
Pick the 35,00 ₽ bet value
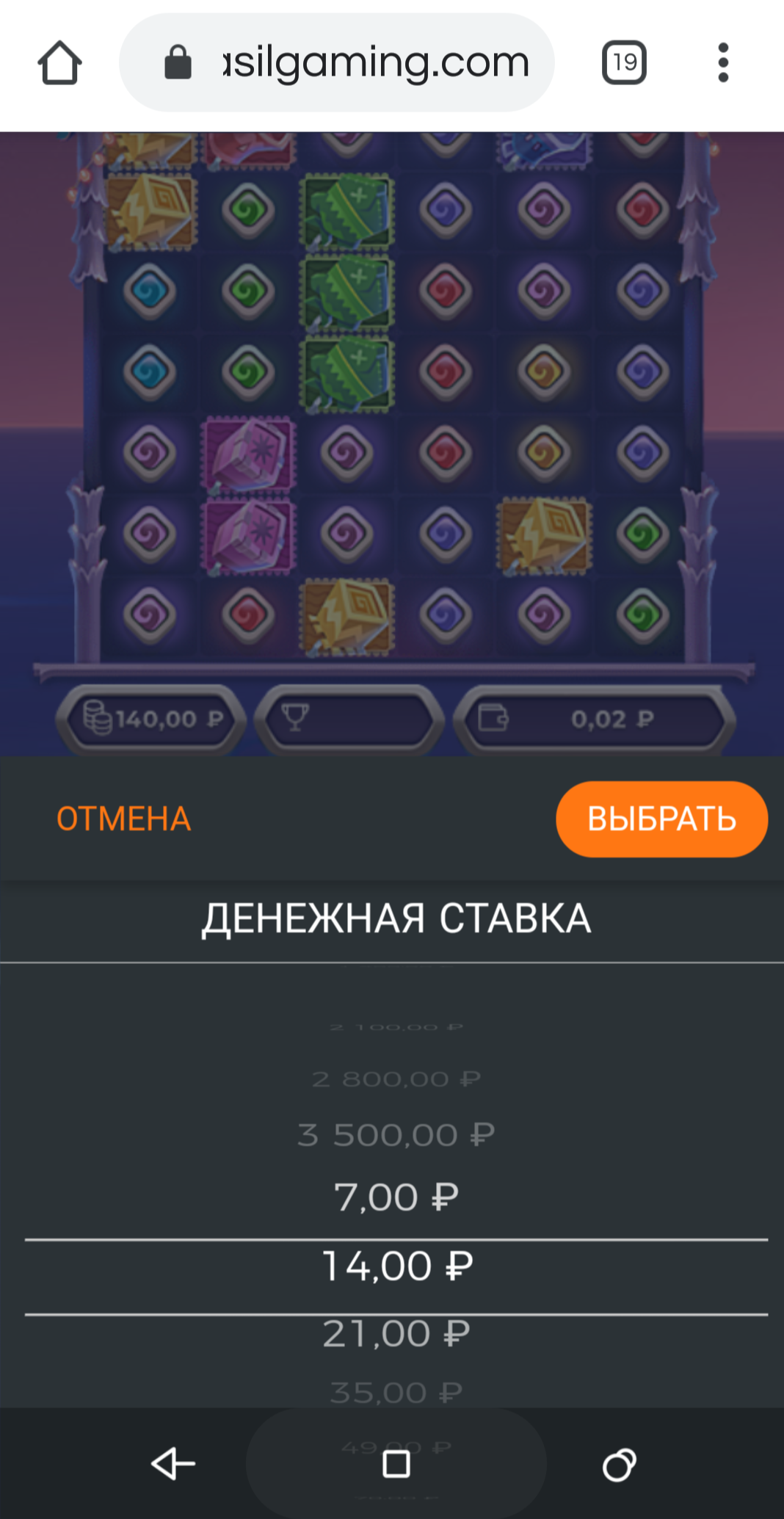(396, 1392)
